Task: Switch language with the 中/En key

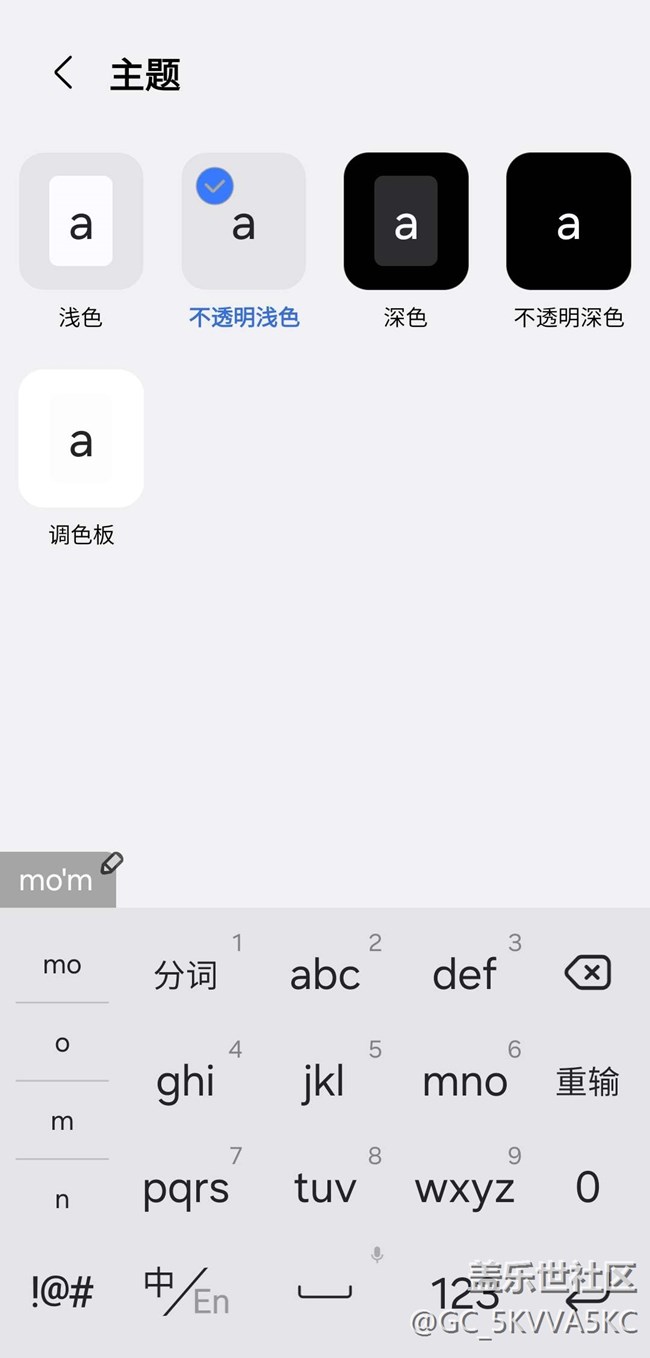Action: [186, 1292]
